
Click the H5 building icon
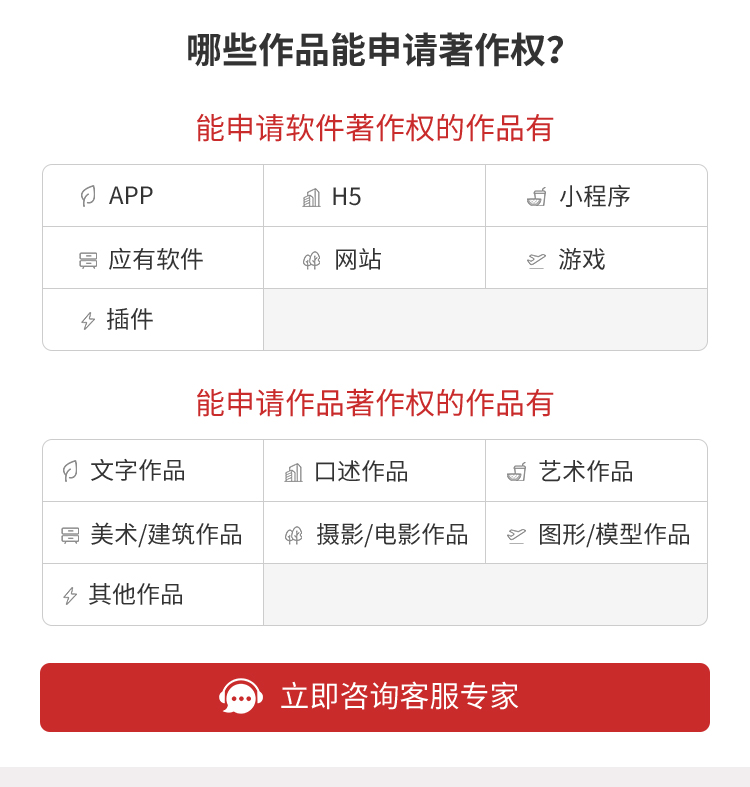tap(311, 196)
